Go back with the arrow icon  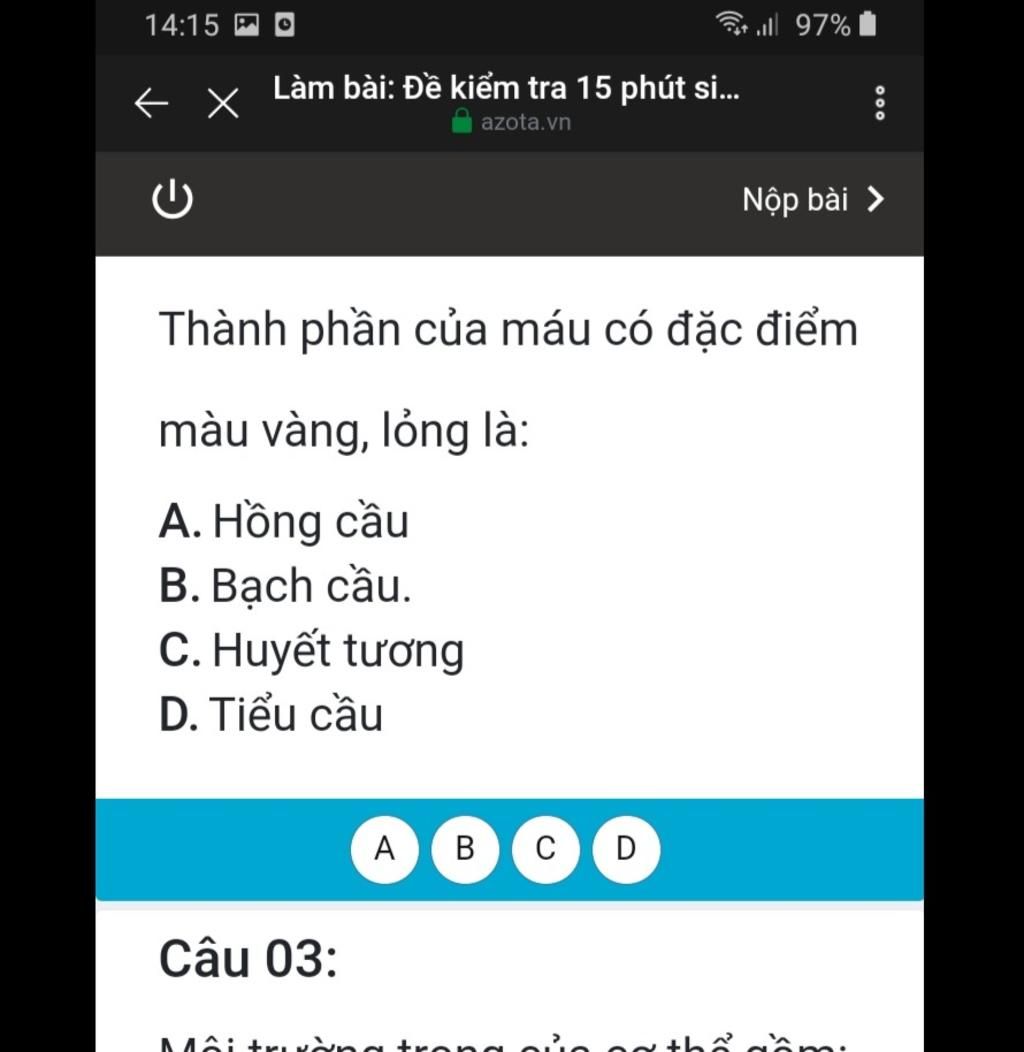pyautogui.click(x=151, y=103)
